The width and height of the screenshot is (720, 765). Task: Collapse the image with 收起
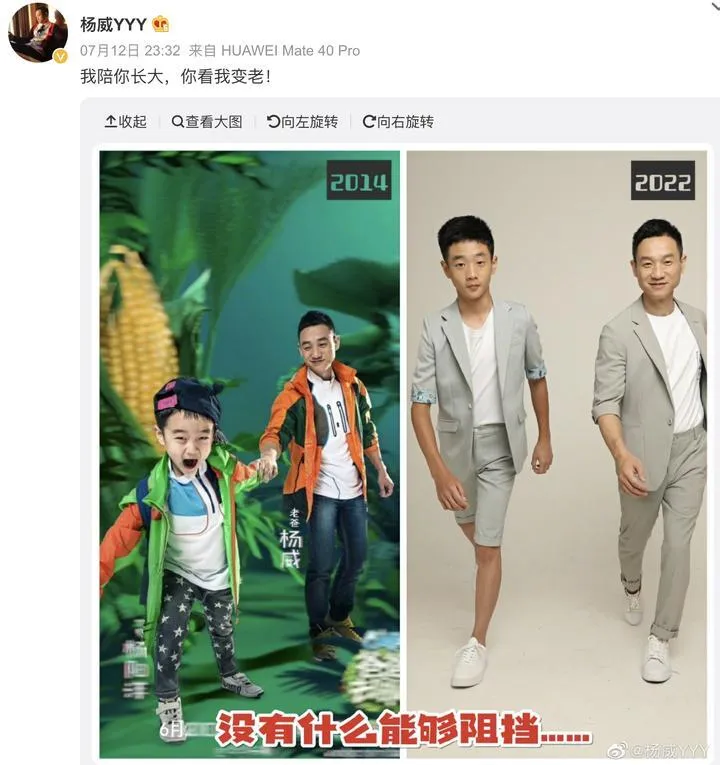coord(126,122)
